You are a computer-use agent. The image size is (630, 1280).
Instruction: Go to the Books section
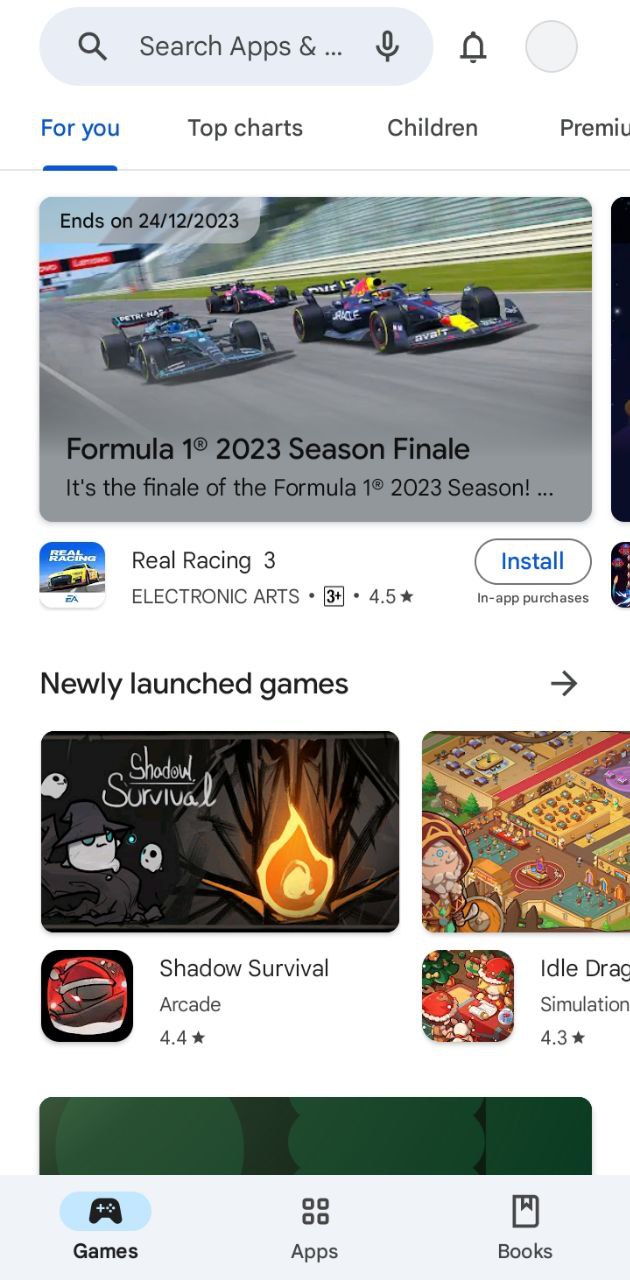tap(524, 1227)
